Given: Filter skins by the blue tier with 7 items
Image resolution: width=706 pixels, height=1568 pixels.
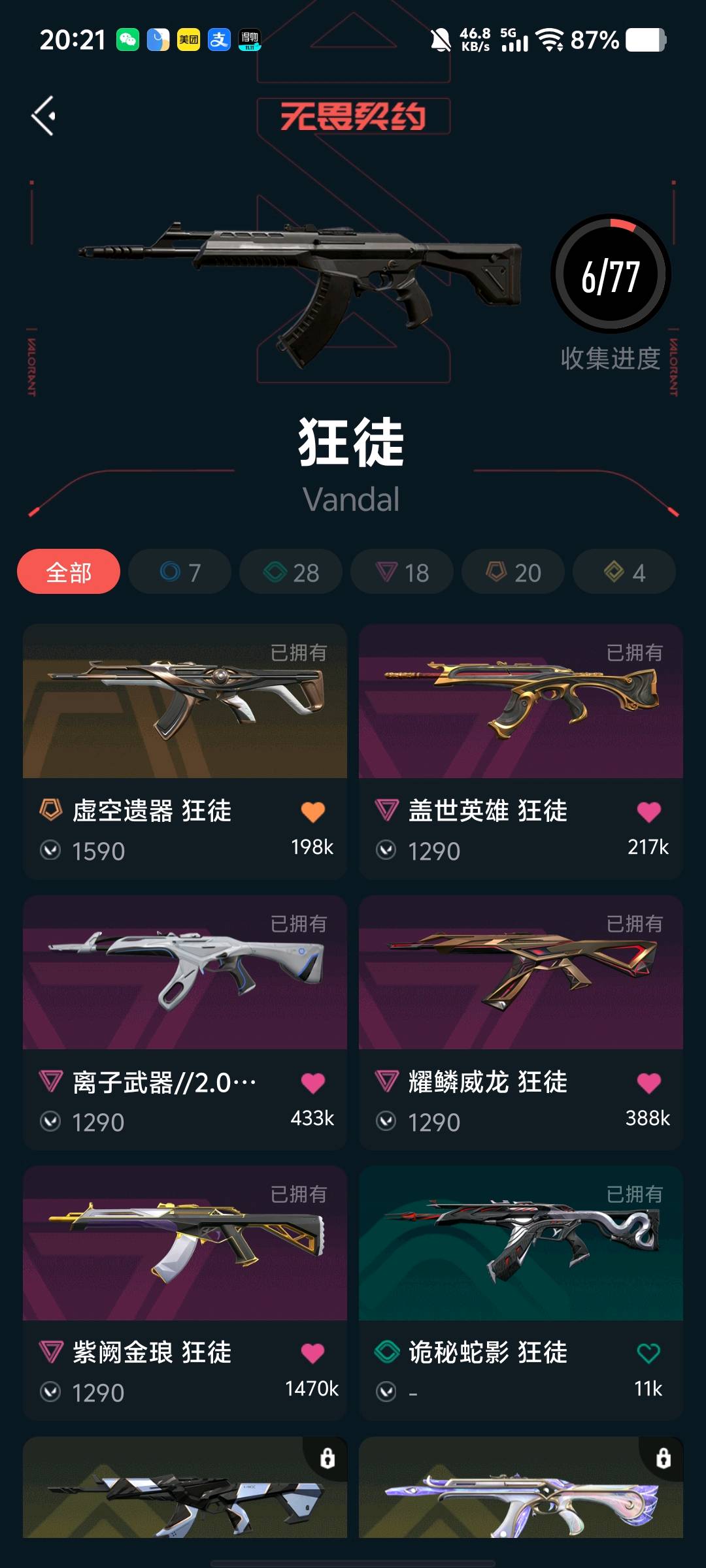Looking at the screenshot, I should pyautogui.click(x=180, y=572).
